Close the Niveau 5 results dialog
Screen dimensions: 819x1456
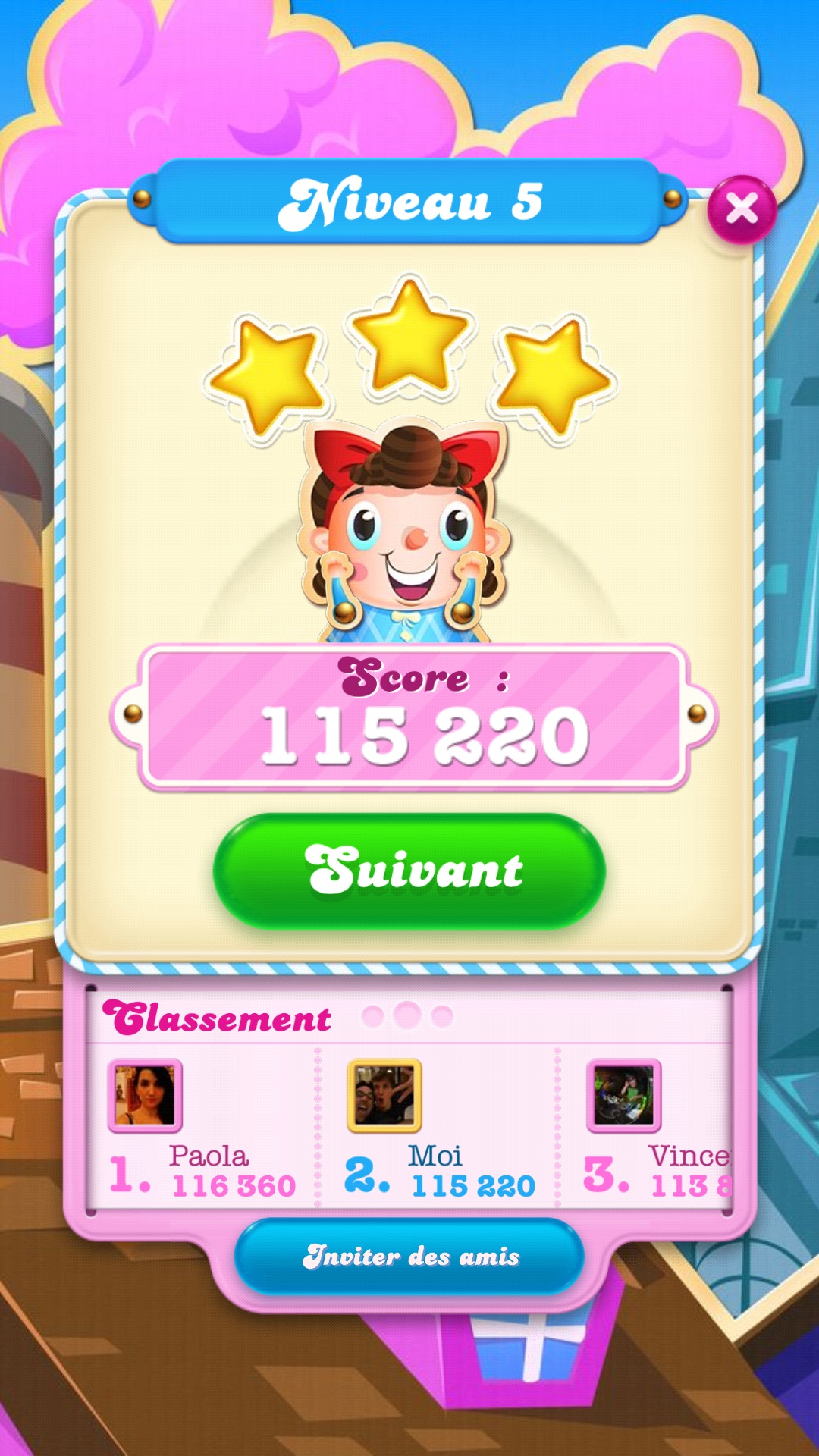click(741, 209)
